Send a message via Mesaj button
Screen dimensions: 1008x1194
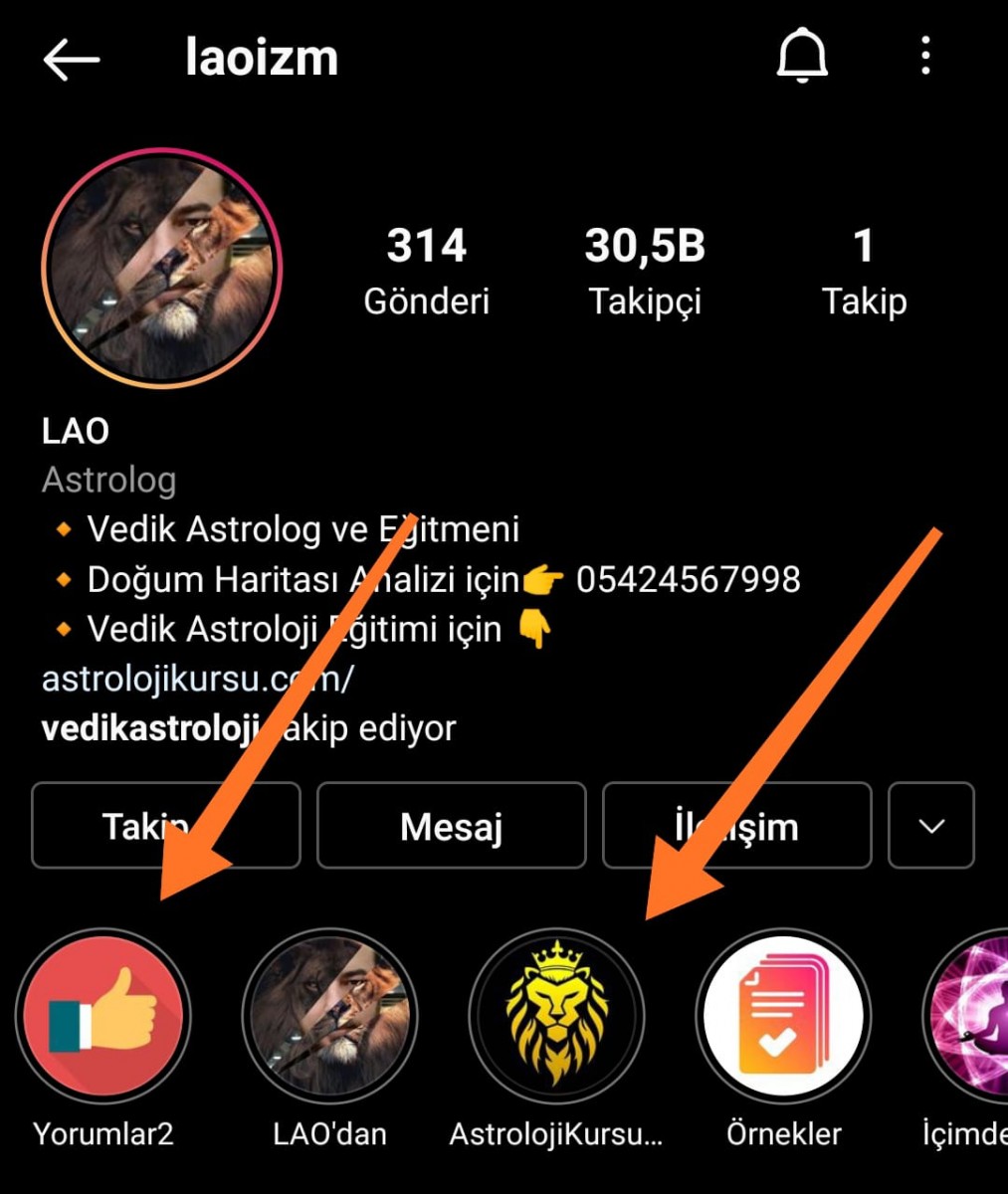(x=451, y=826)
